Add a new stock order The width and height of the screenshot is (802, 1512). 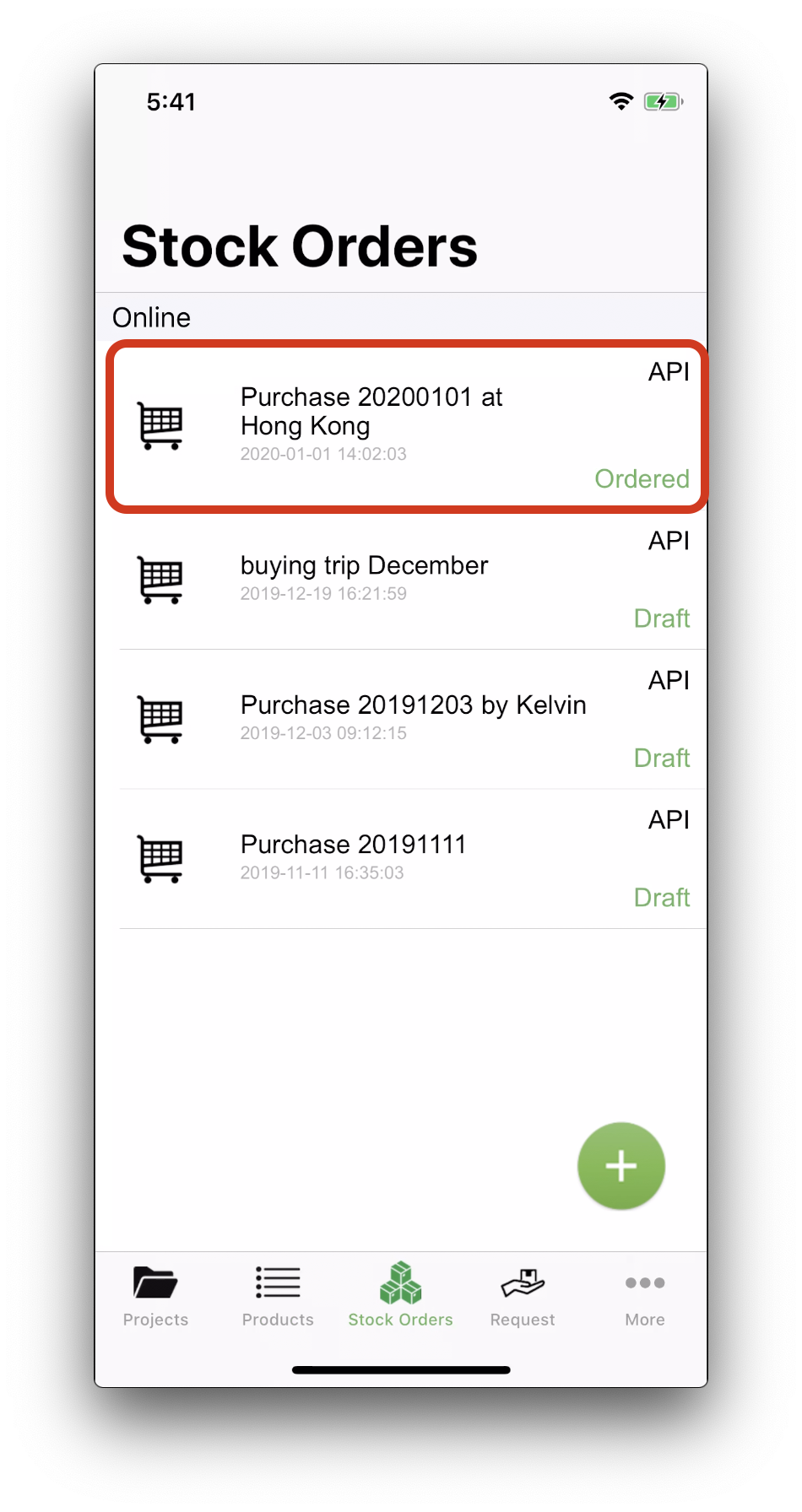(621, 1166)
